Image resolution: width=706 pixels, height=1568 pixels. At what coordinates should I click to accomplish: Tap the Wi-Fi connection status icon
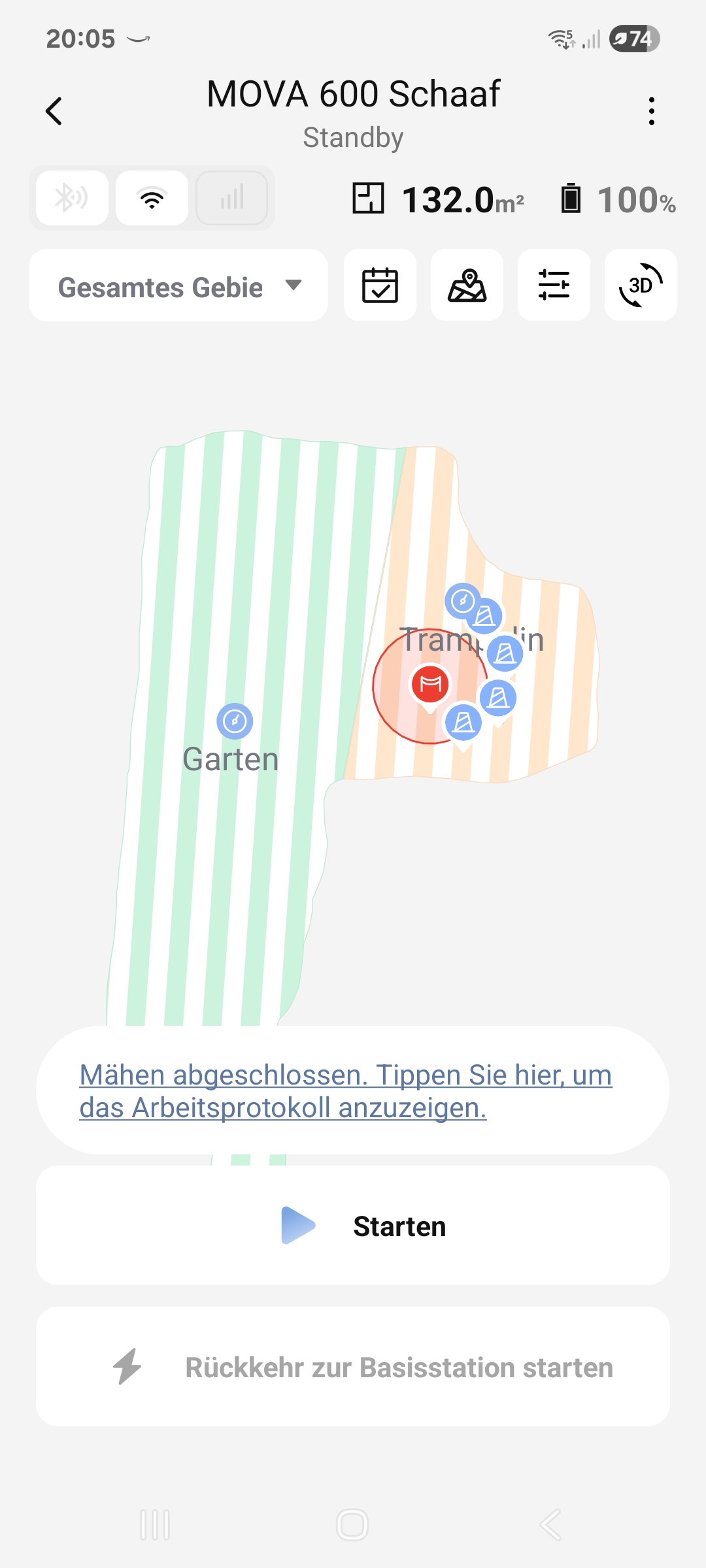152,198
